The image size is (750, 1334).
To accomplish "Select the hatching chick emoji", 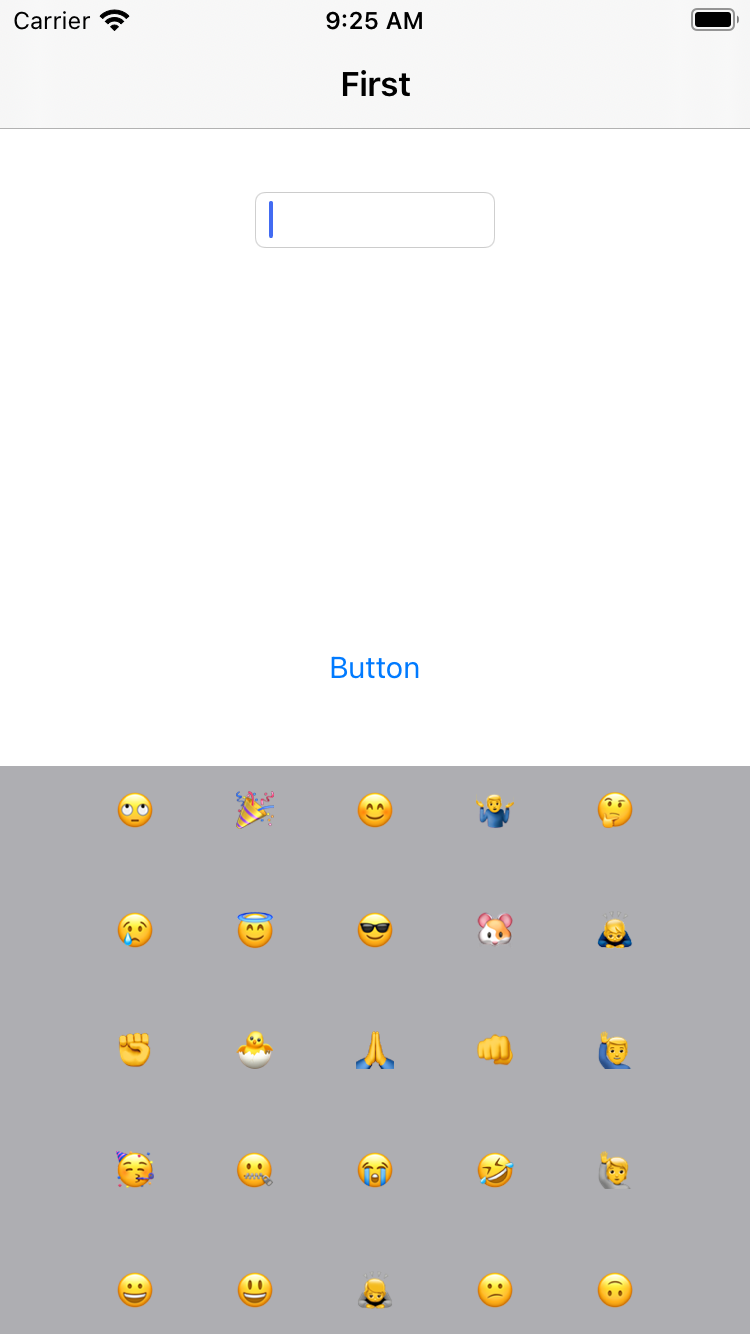I will click(255, 1050).
